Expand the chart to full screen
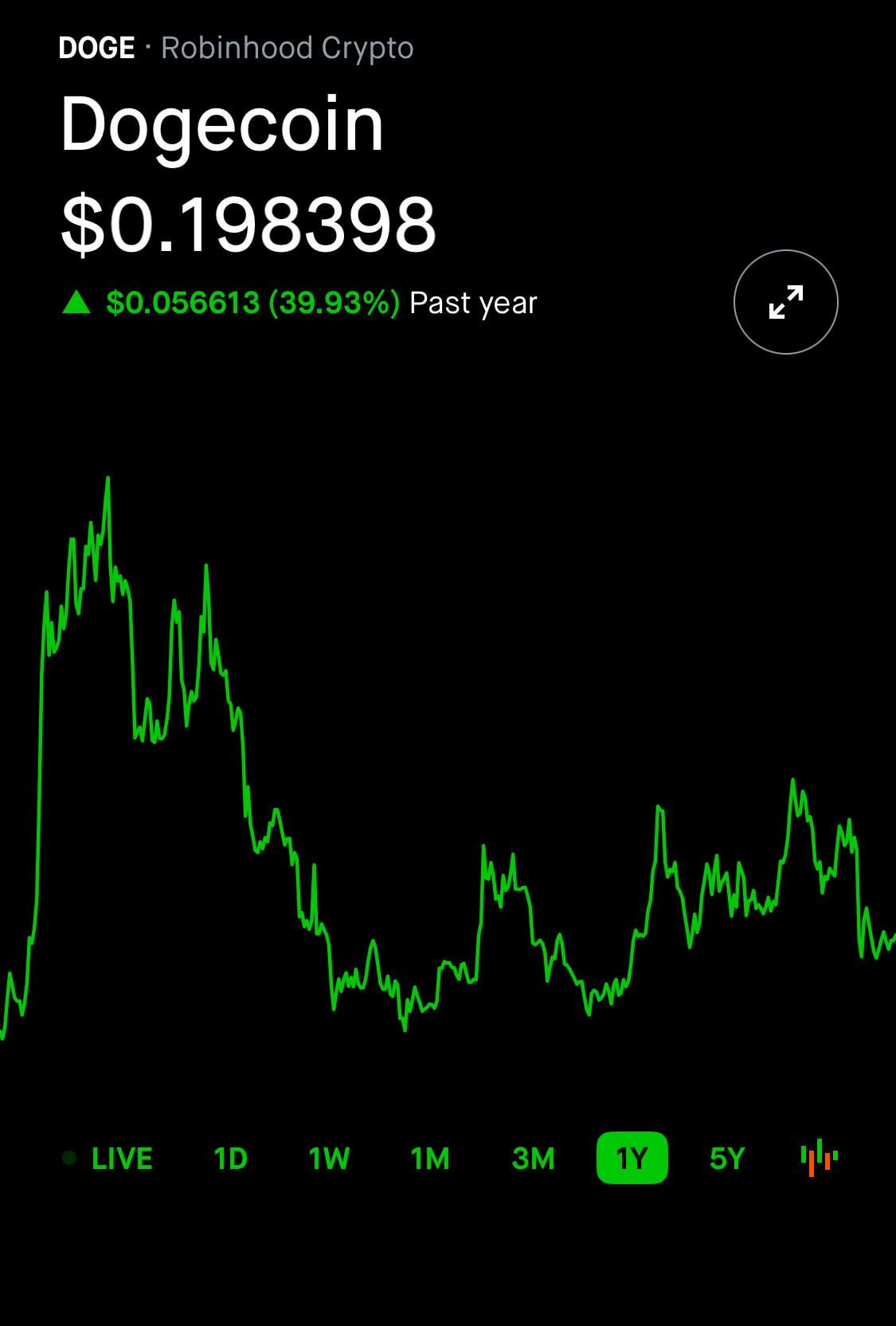896x1326 pixels. click(x=785, y=302)
